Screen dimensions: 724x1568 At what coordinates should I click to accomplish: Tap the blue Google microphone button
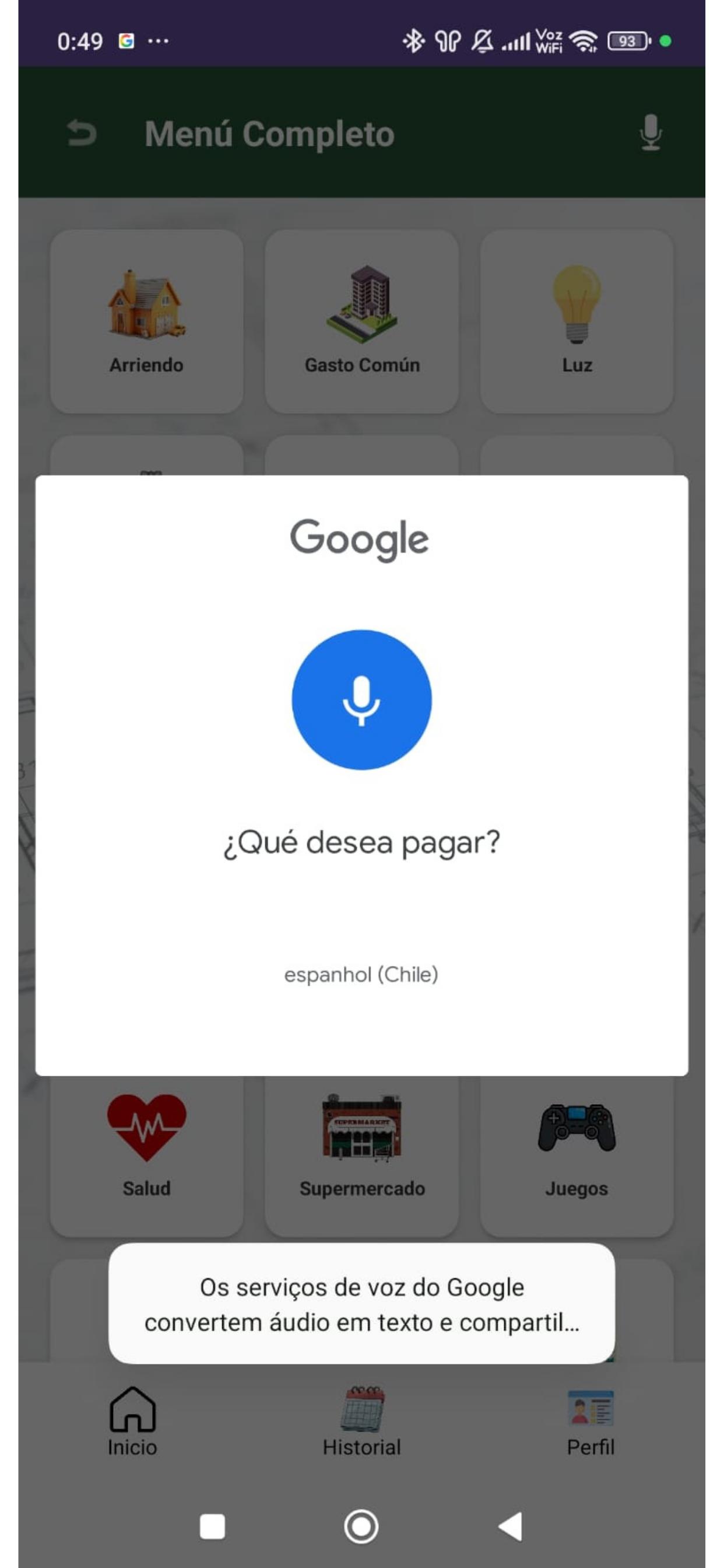coord(361,699)
